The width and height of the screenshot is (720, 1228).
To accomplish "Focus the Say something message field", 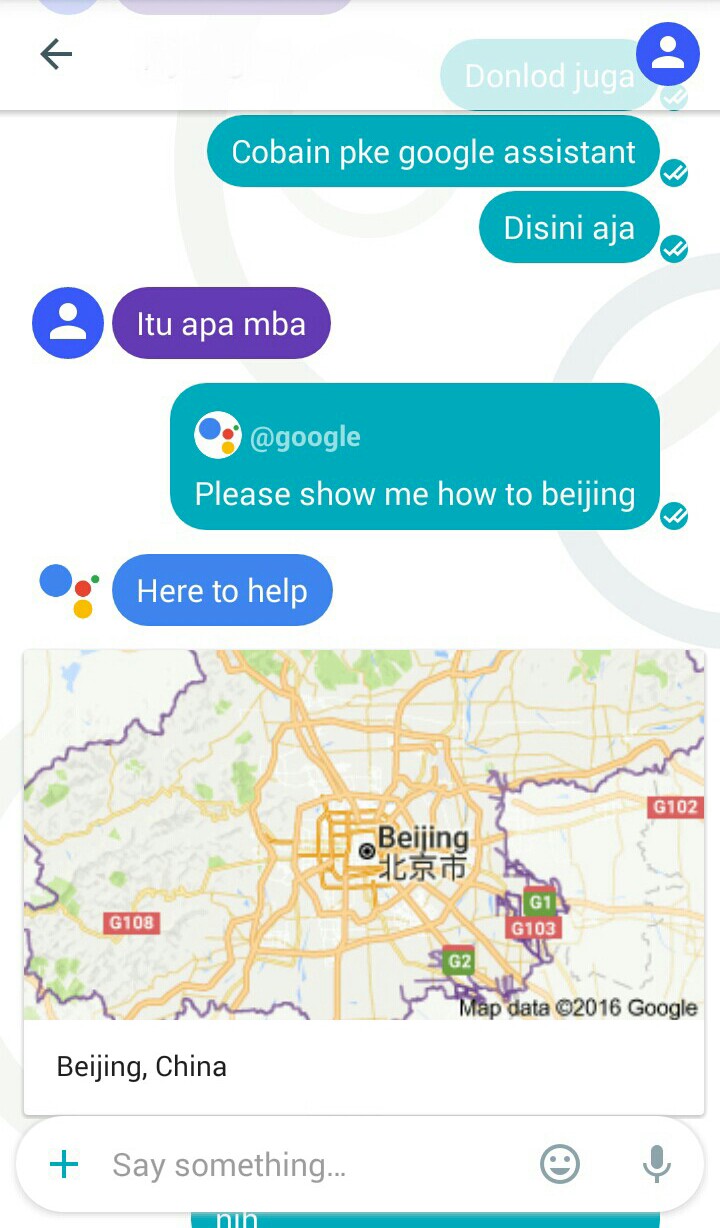I will click(300, 1164).
